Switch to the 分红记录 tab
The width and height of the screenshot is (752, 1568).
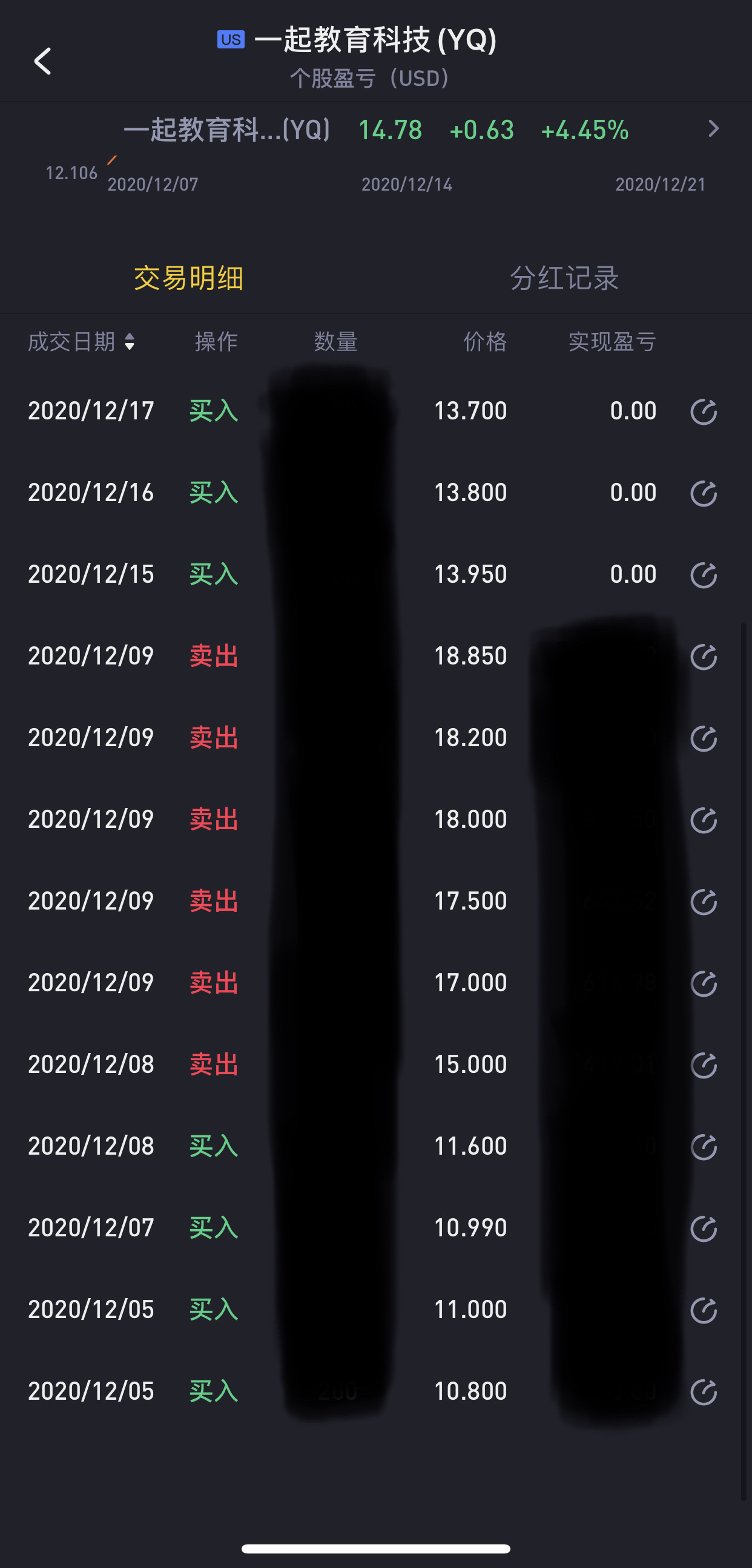coord(564,278)
